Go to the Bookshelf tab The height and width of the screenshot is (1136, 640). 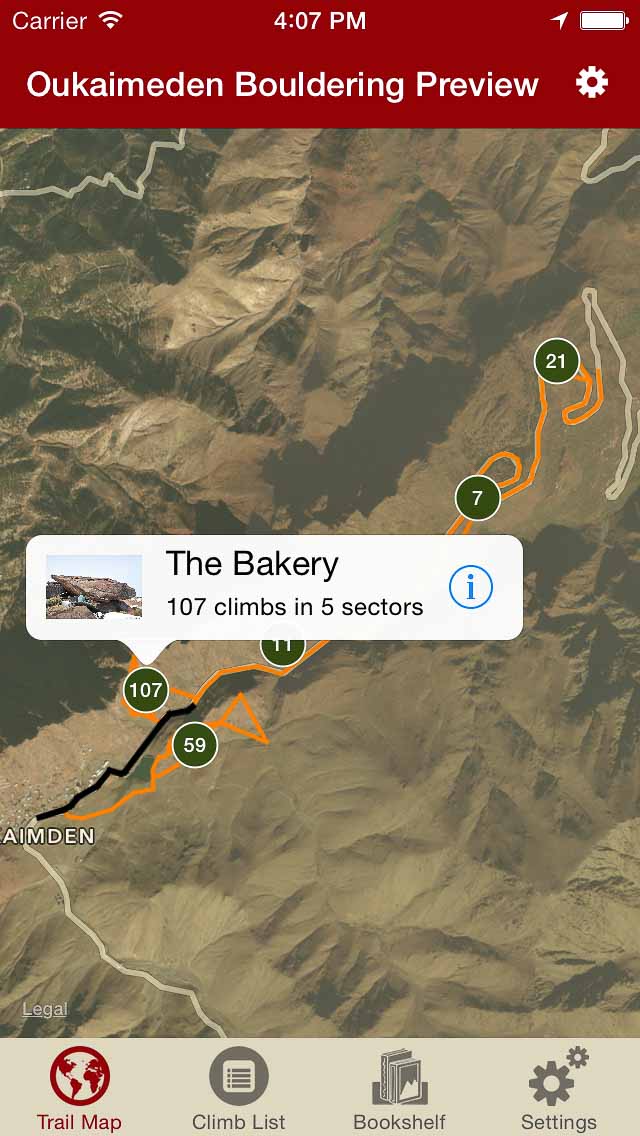pyautogui.click(x=399, y=1088)
